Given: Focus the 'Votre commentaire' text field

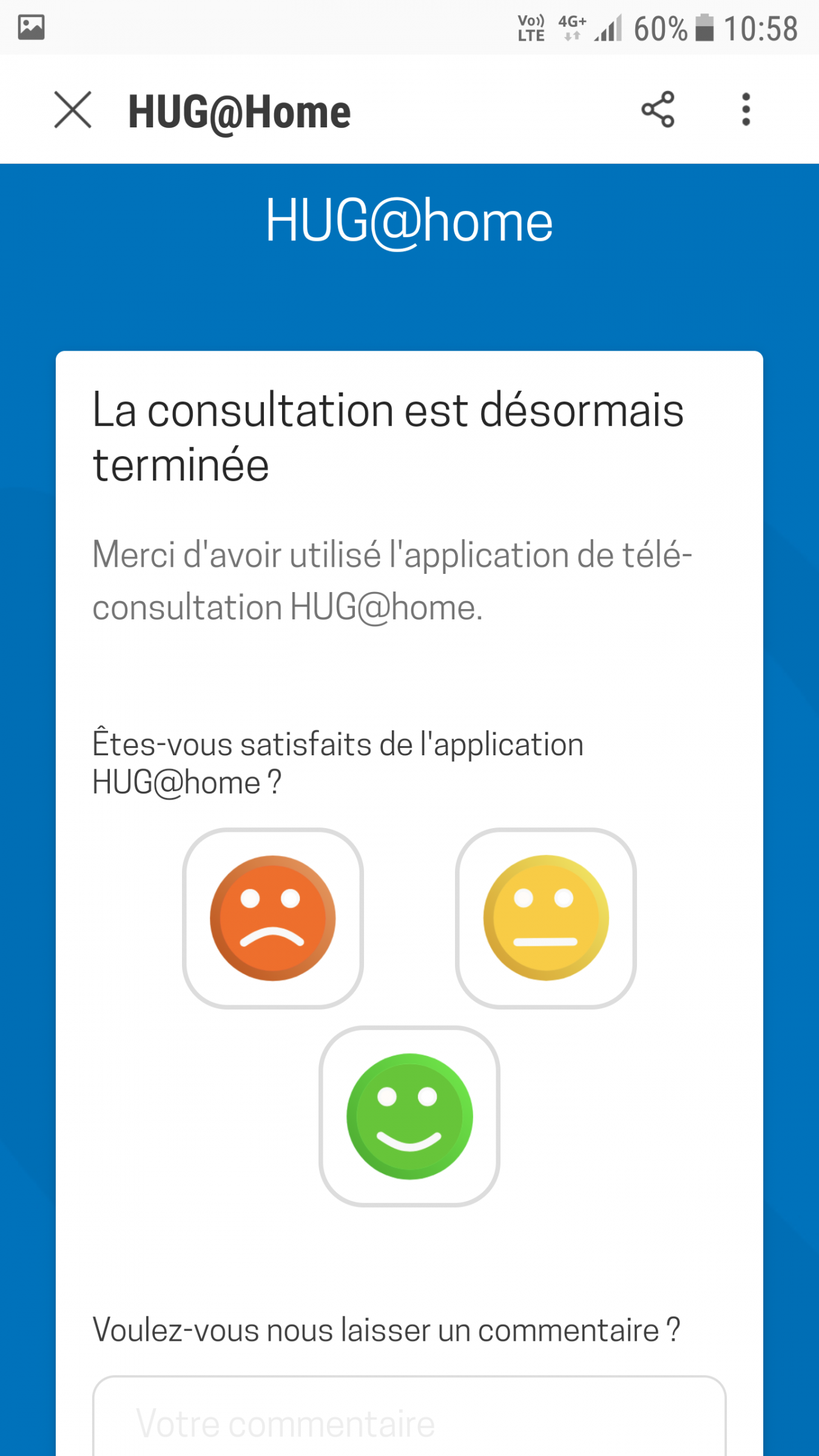Looking at the screenshot, I should click(x=409, y=1420).
